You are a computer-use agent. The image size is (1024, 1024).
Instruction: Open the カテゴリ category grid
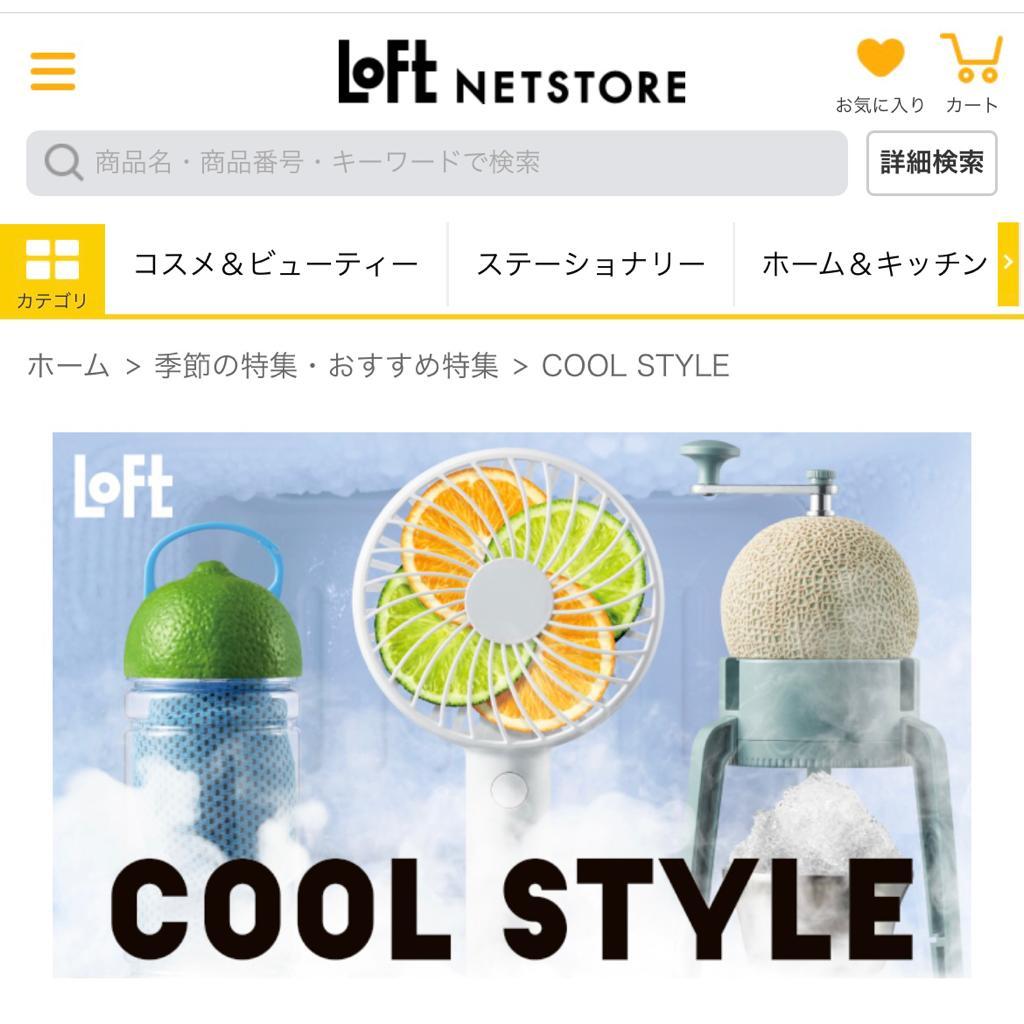coord(52,270)
